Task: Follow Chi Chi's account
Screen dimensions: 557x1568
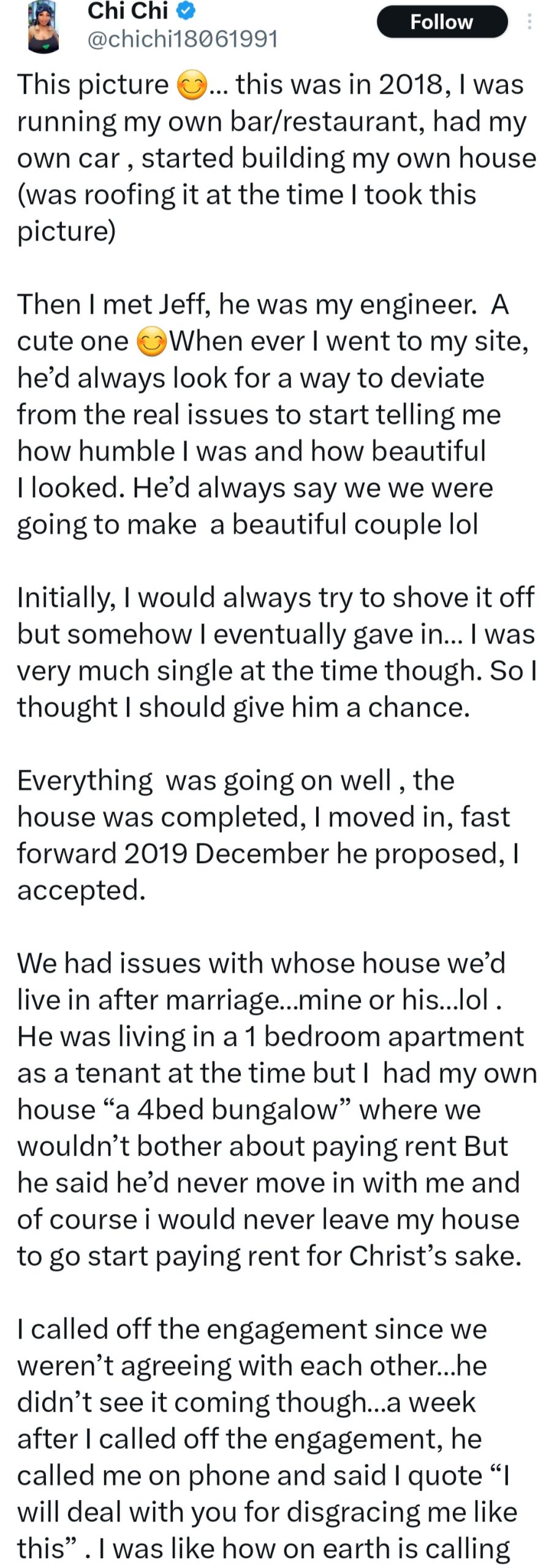Action: click(x=441, y=22)
